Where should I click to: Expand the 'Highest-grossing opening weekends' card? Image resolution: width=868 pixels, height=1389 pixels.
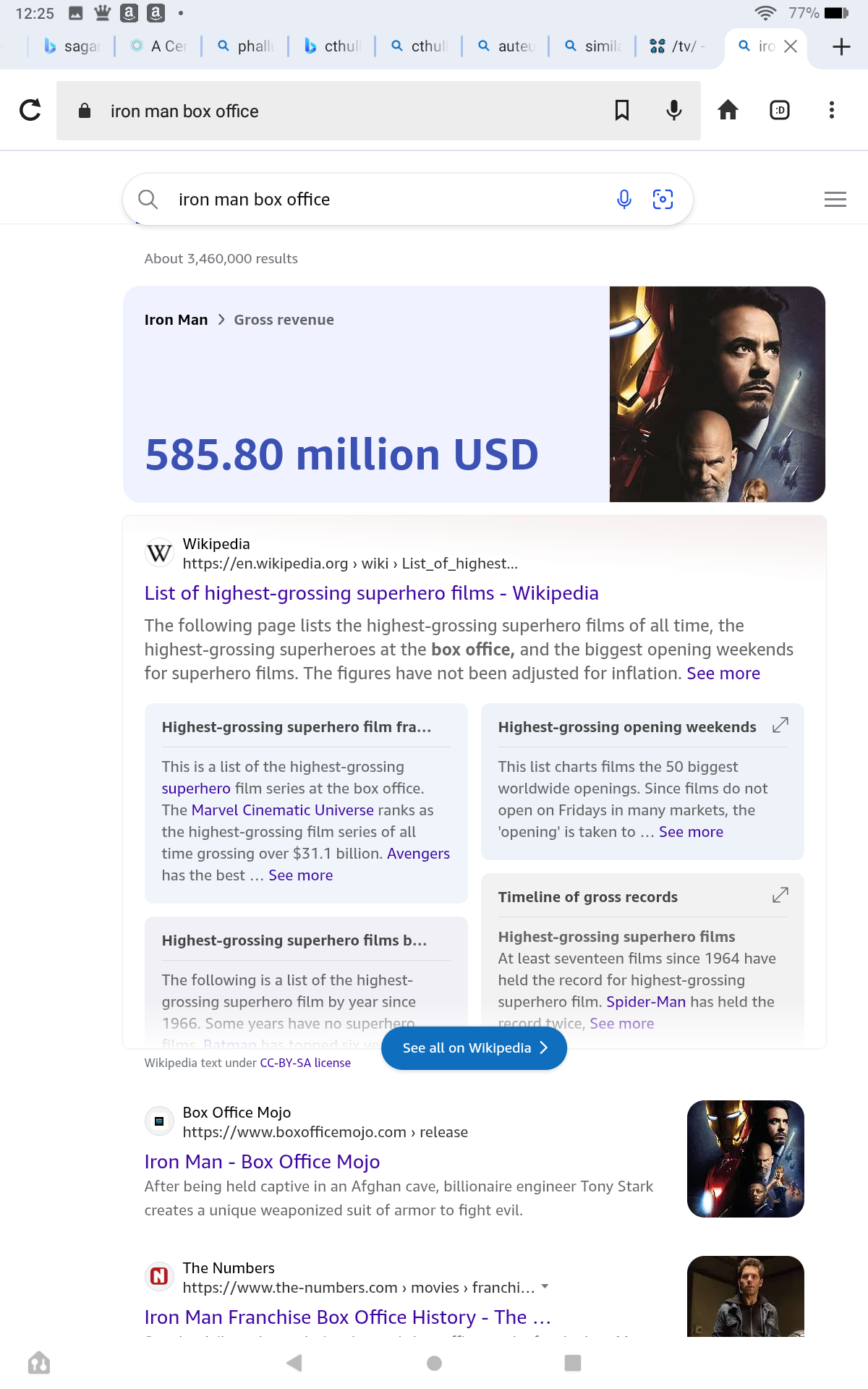tap(780, 725)
